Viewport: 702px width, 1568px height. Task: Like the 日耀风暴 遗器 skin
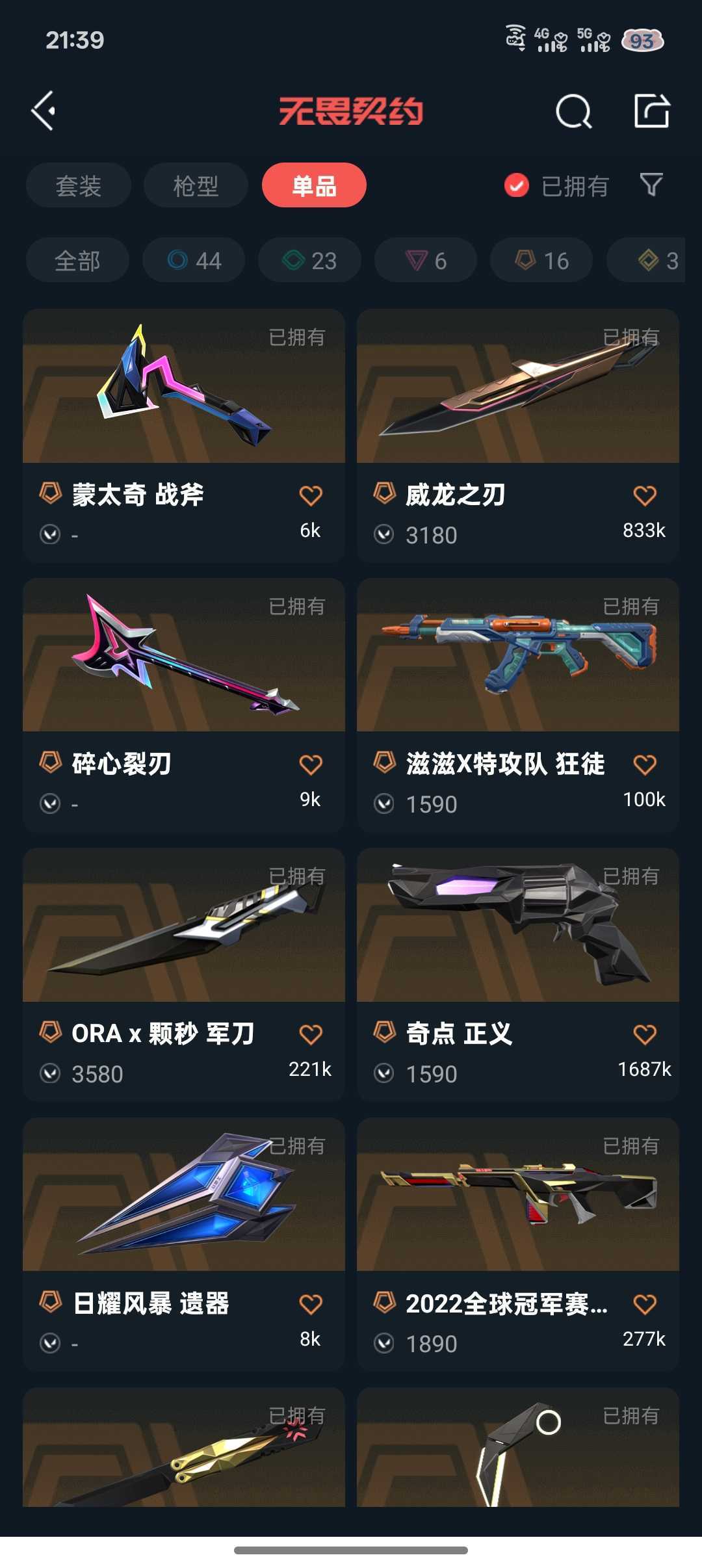pos(311,1305)
